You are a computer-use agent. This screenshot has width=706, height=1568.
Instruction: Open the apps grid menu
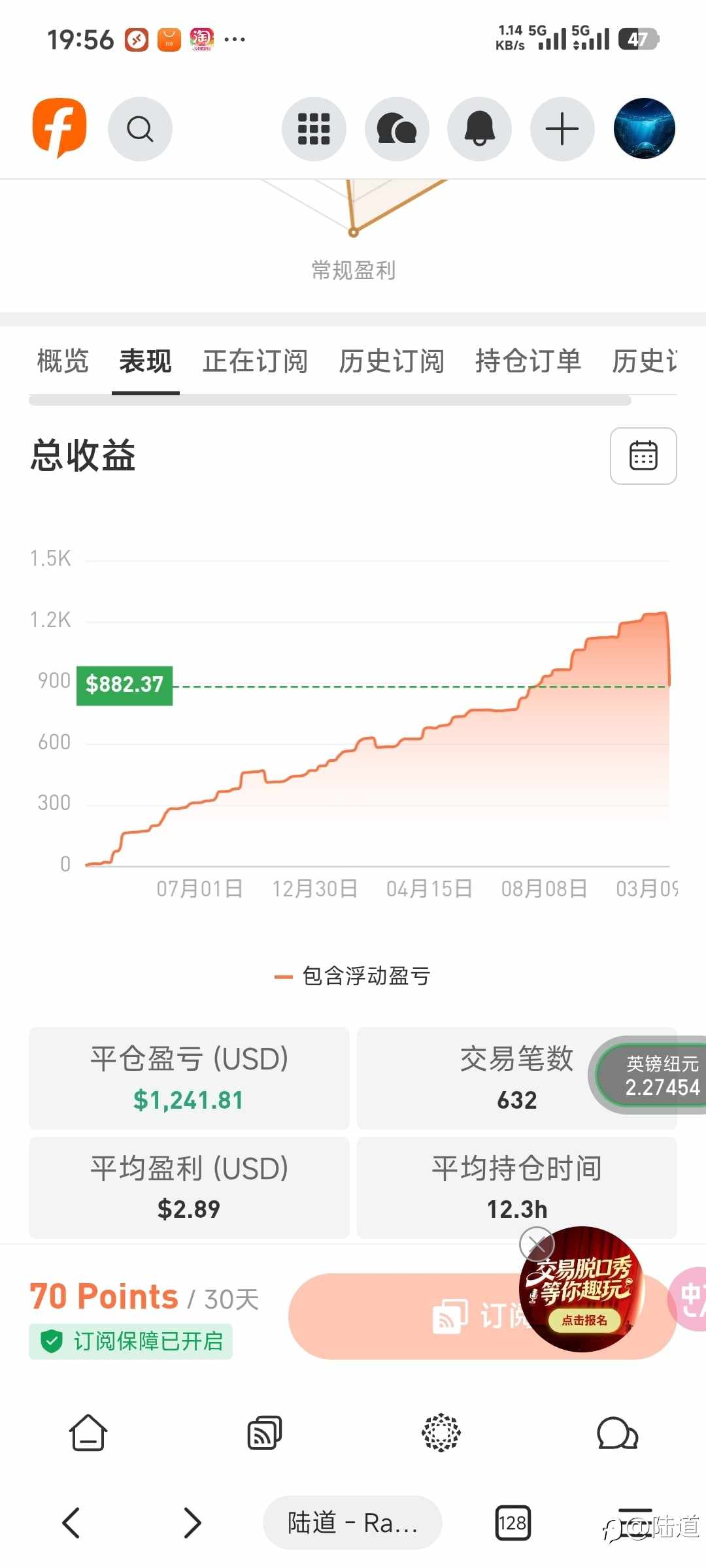pyautogui.click(x=314, y=129)
